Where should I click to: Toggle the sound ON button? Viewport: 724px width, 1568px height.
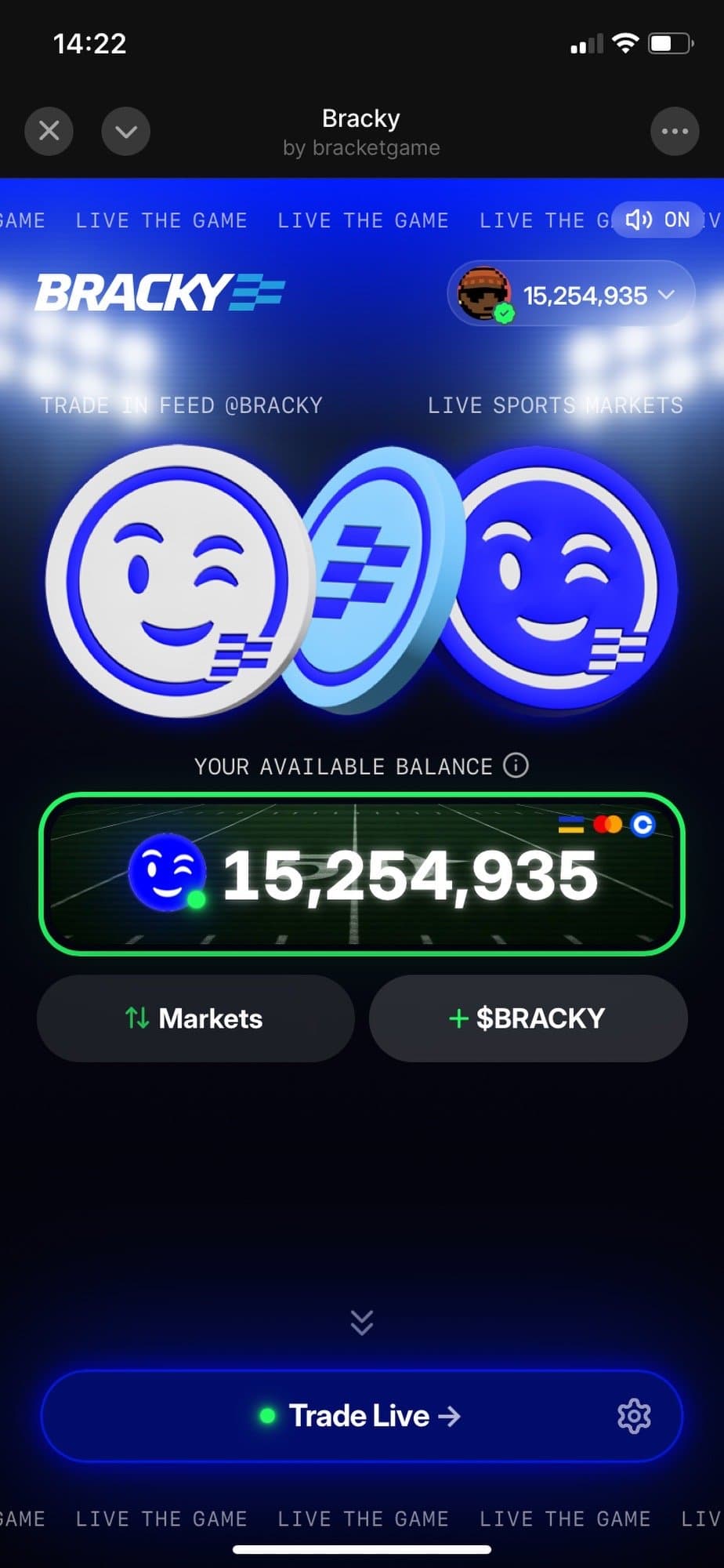657,220
